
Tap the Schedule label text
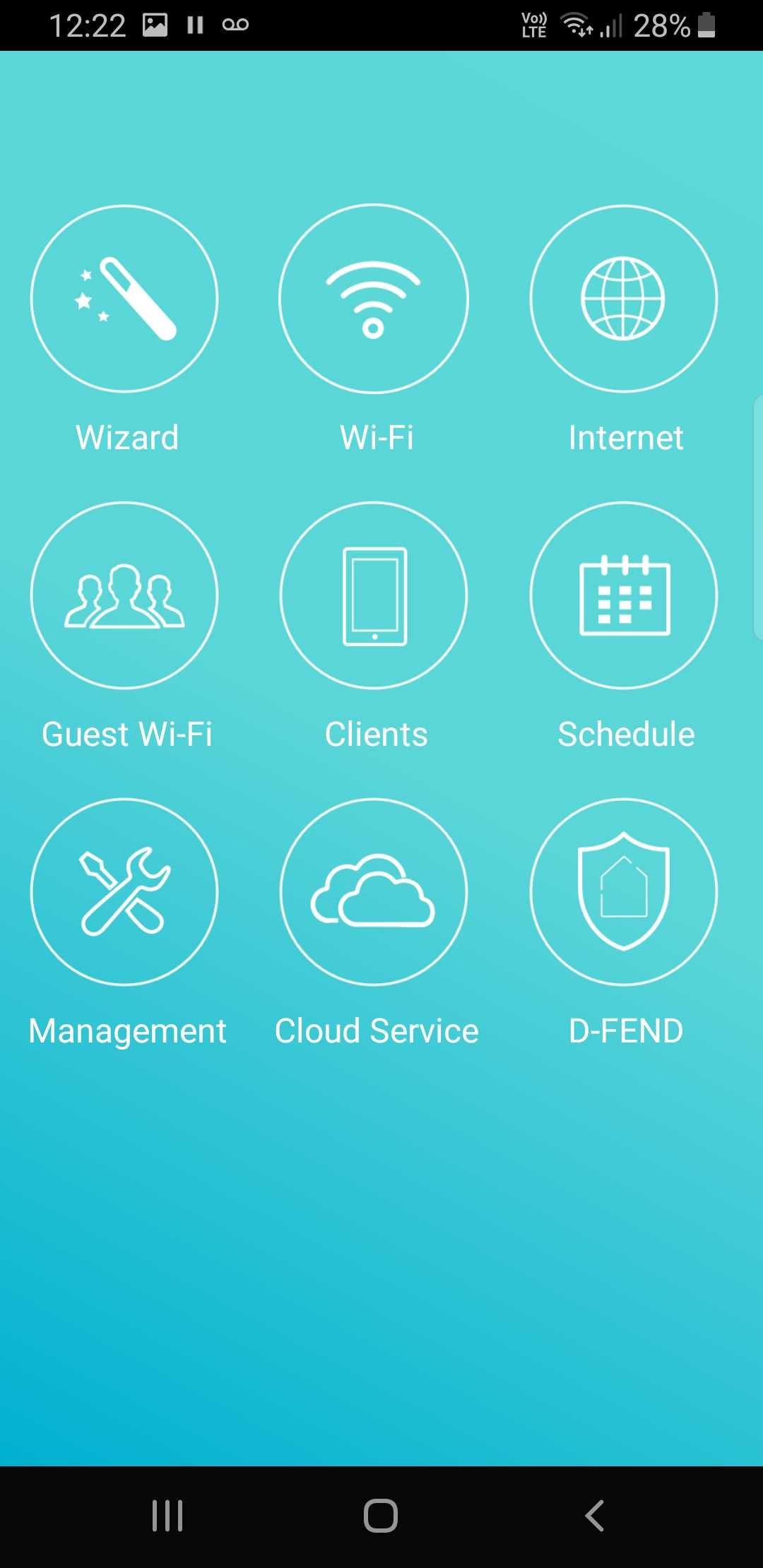(x=625, y=733)
